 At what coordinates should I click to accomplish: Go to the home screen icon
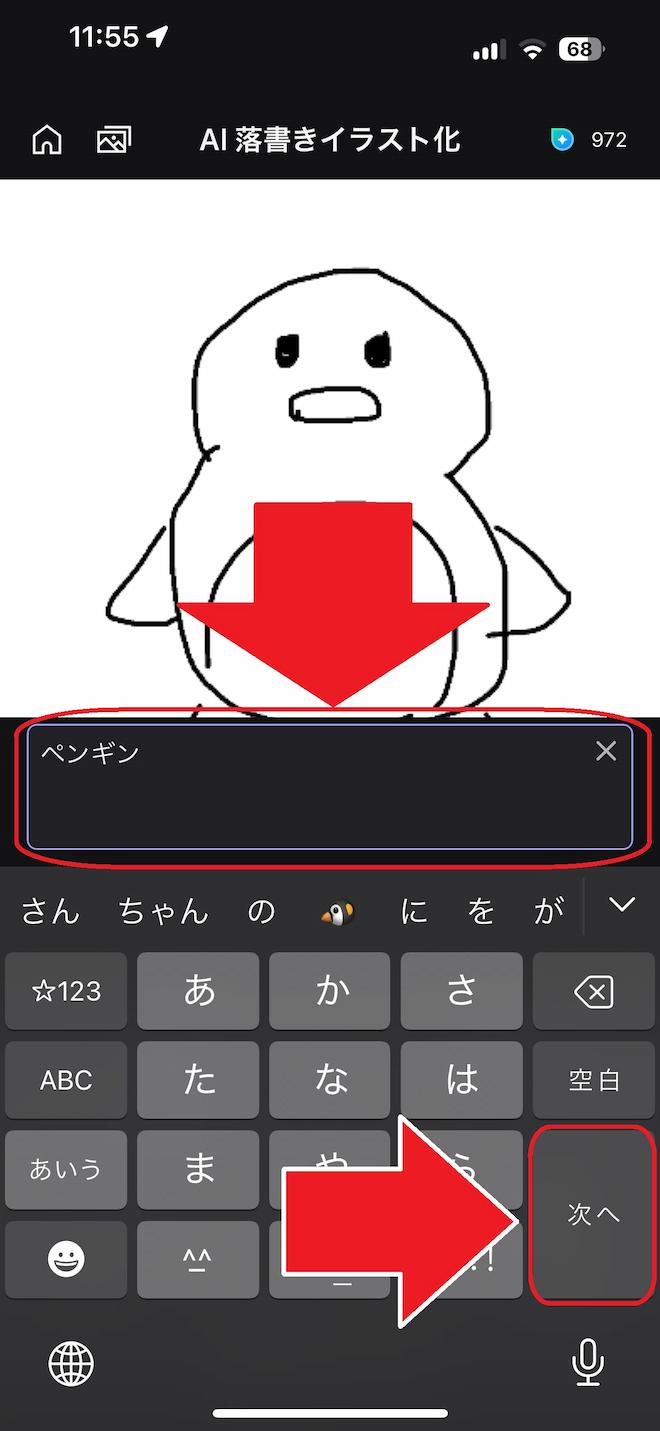point(46,140)
